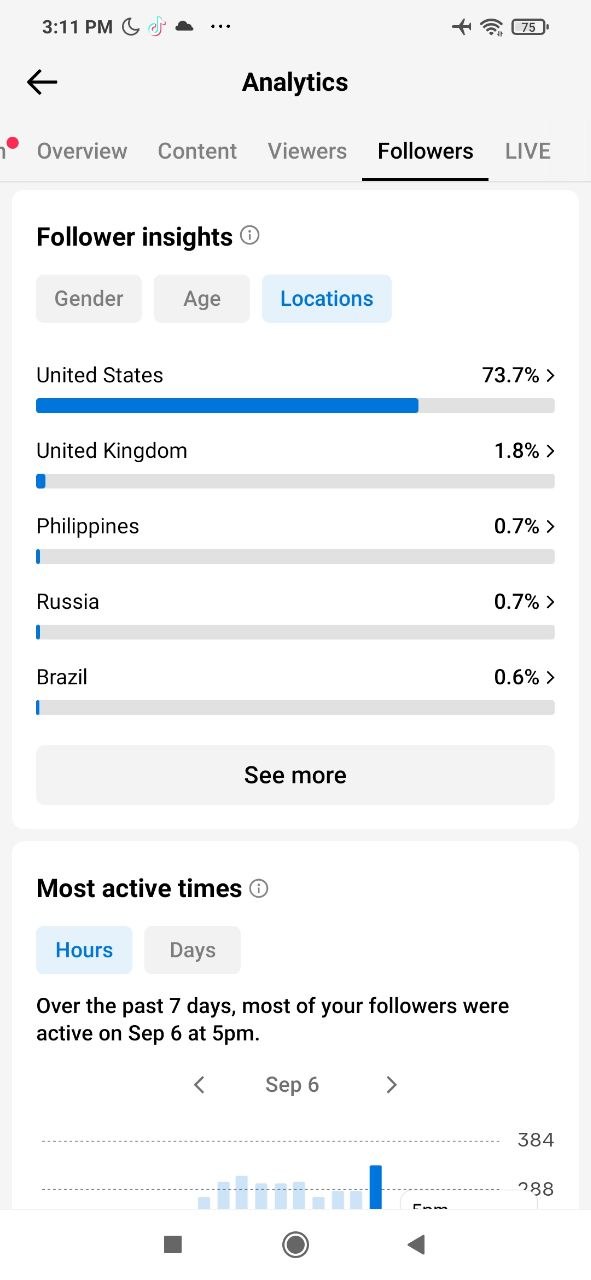Open the LIVE analytics tab
This screenshot has height=1280, width=591.
tap(528, 151)
